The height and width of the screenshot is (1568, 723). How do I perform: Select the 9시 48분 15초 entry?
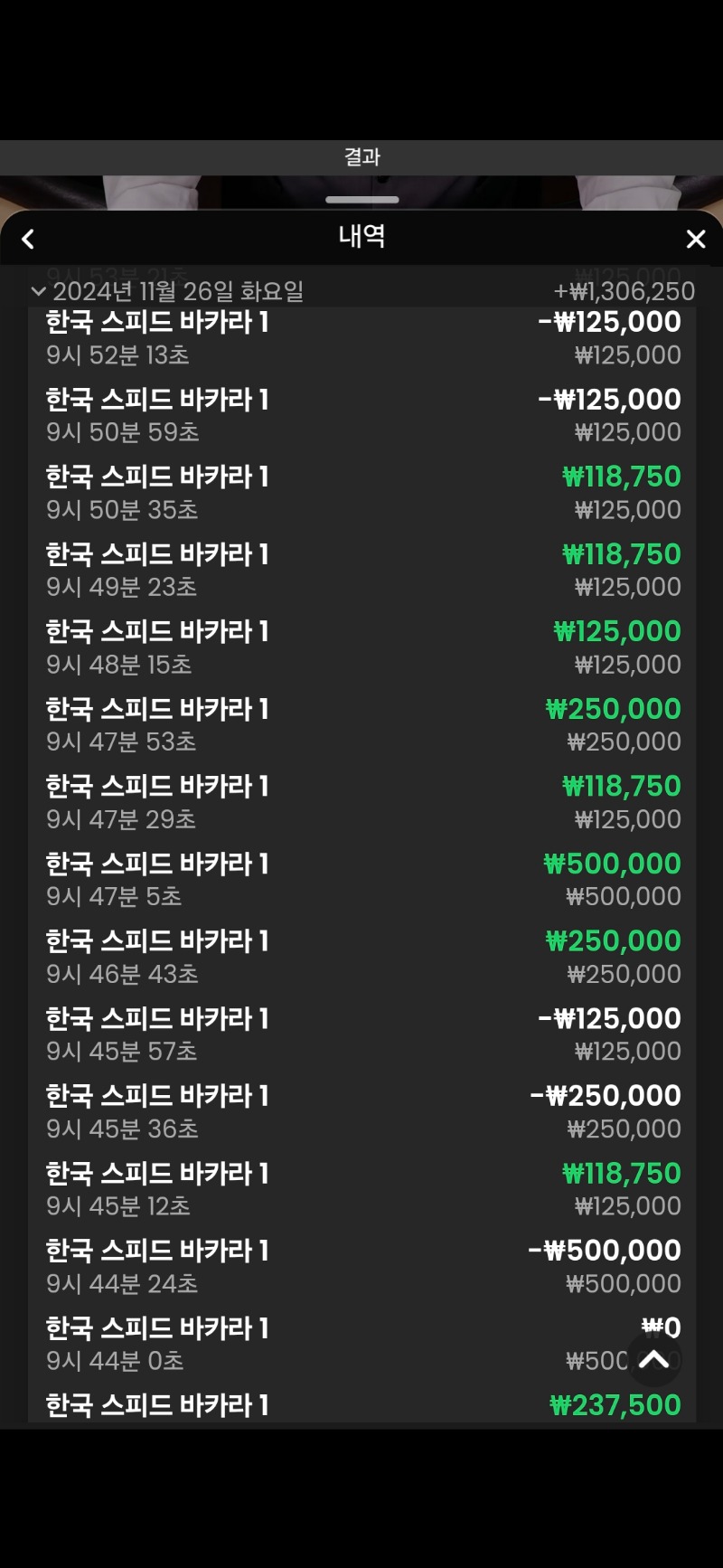(361, 647)
